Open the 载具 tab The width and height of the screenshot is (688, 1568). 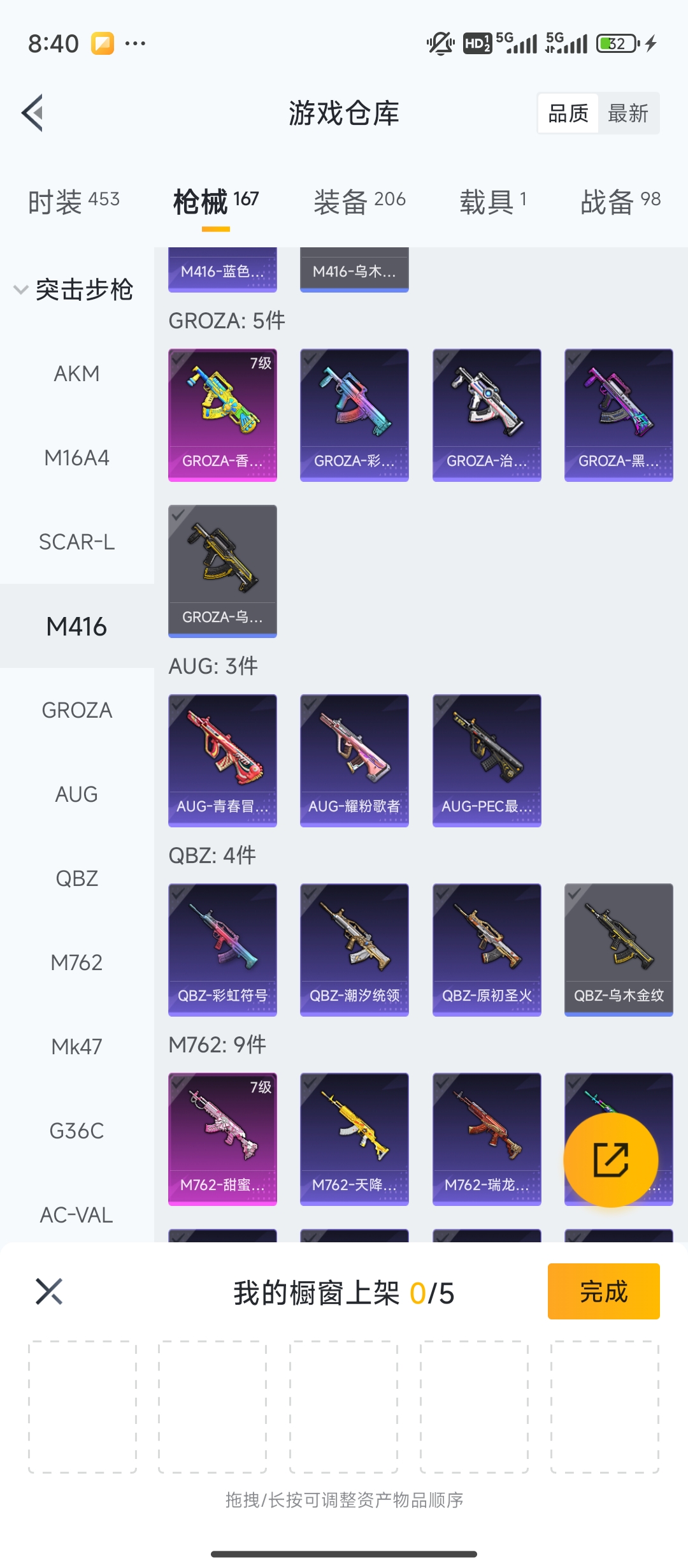tap(492, 201)
